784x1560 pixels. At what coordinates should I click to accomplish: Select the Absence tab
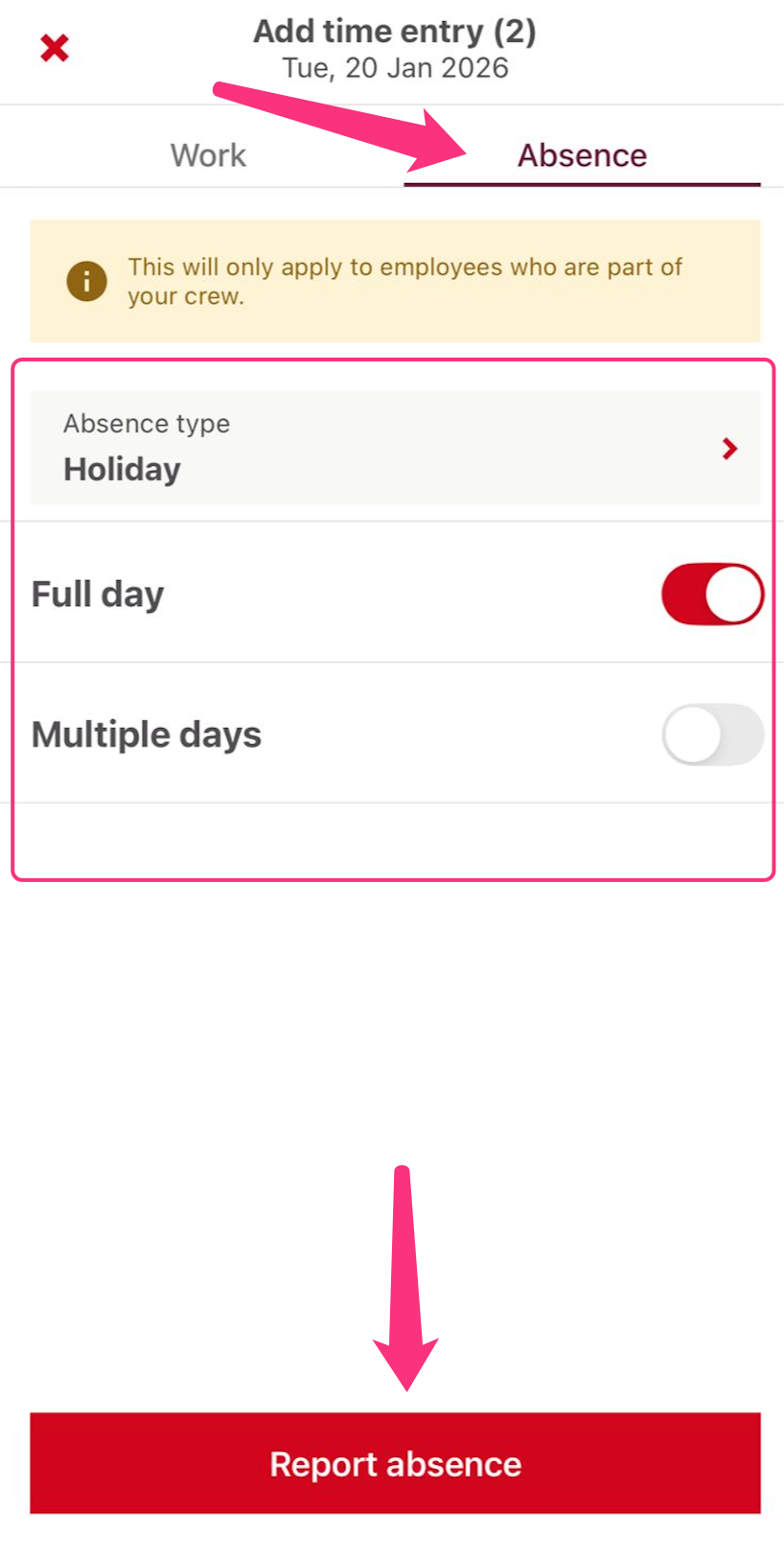point(582,155)
